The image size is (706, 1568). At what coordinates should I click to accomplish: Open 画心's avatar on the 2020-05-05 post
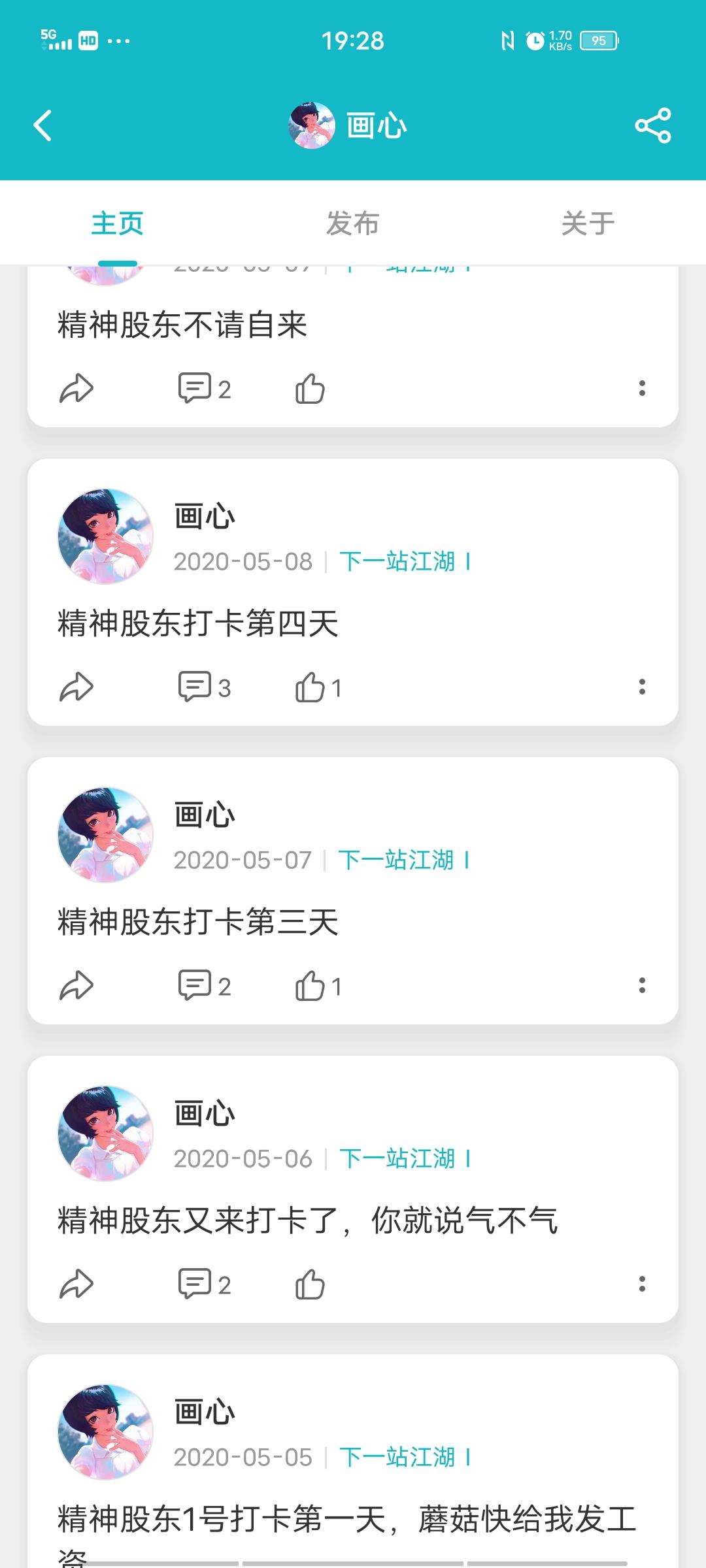(105, 1432)
